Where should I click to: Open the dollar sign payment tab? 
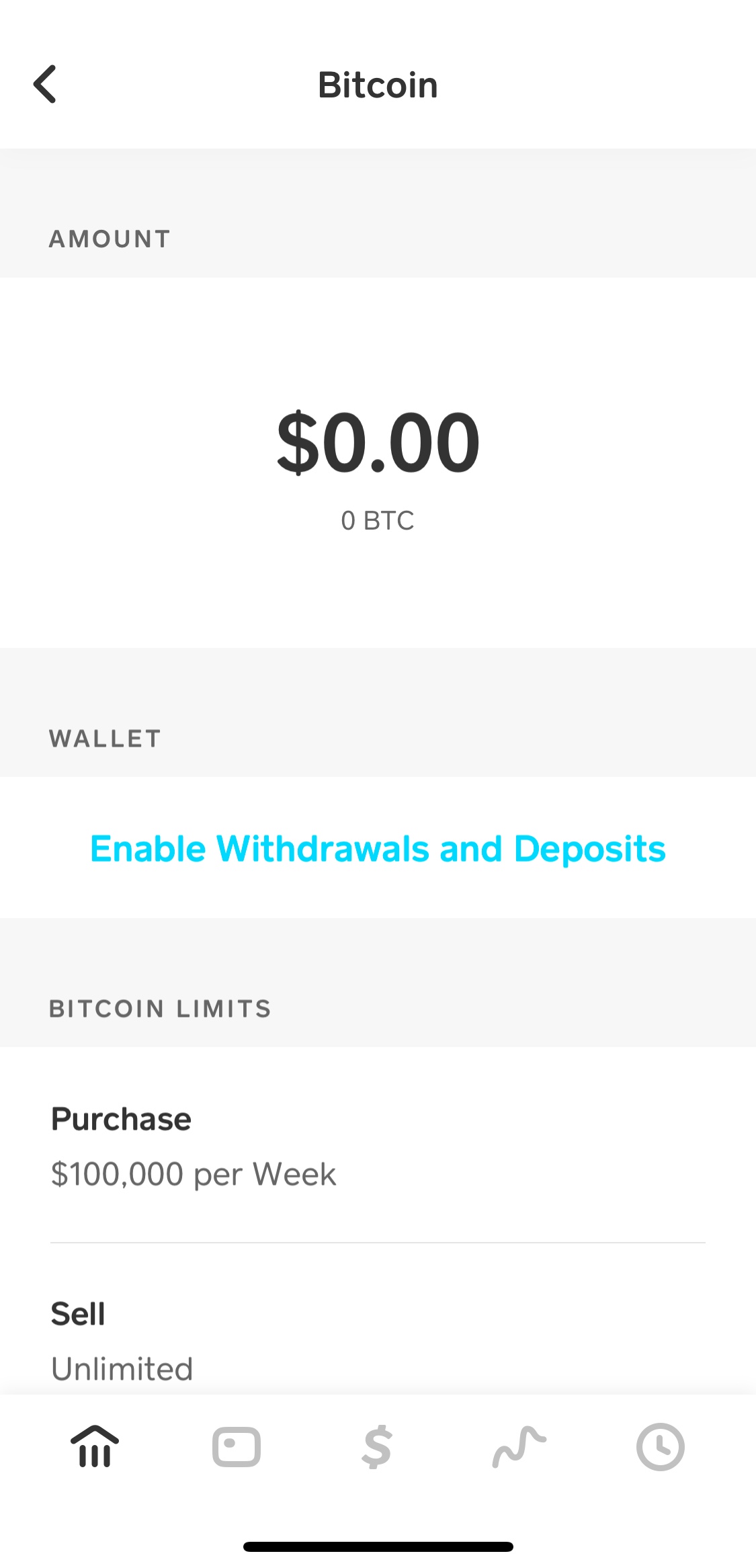[378, 1446]
